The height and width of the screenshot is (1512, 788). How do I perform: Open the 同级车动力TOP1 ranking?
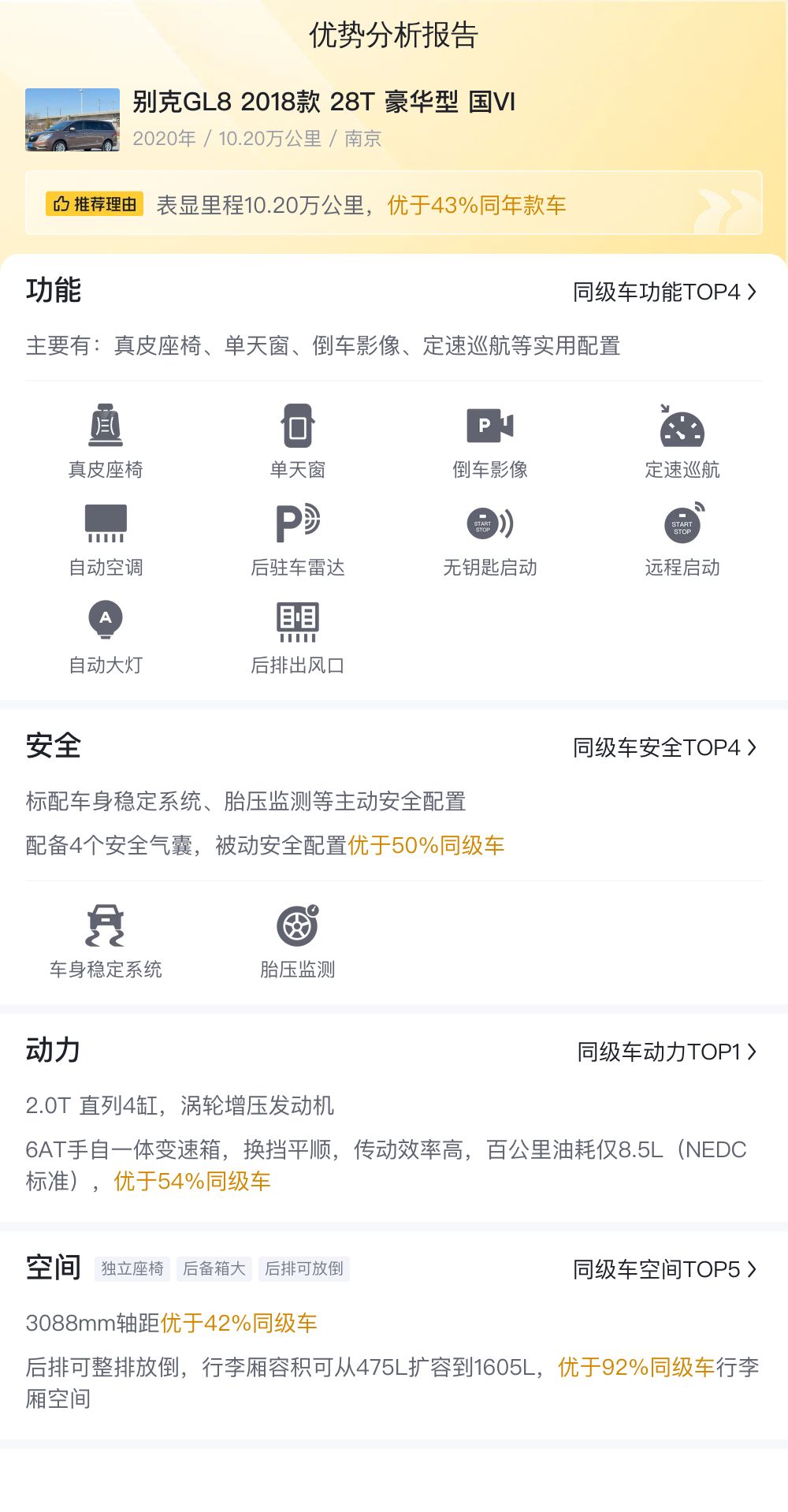click(x=667, y=1052)
